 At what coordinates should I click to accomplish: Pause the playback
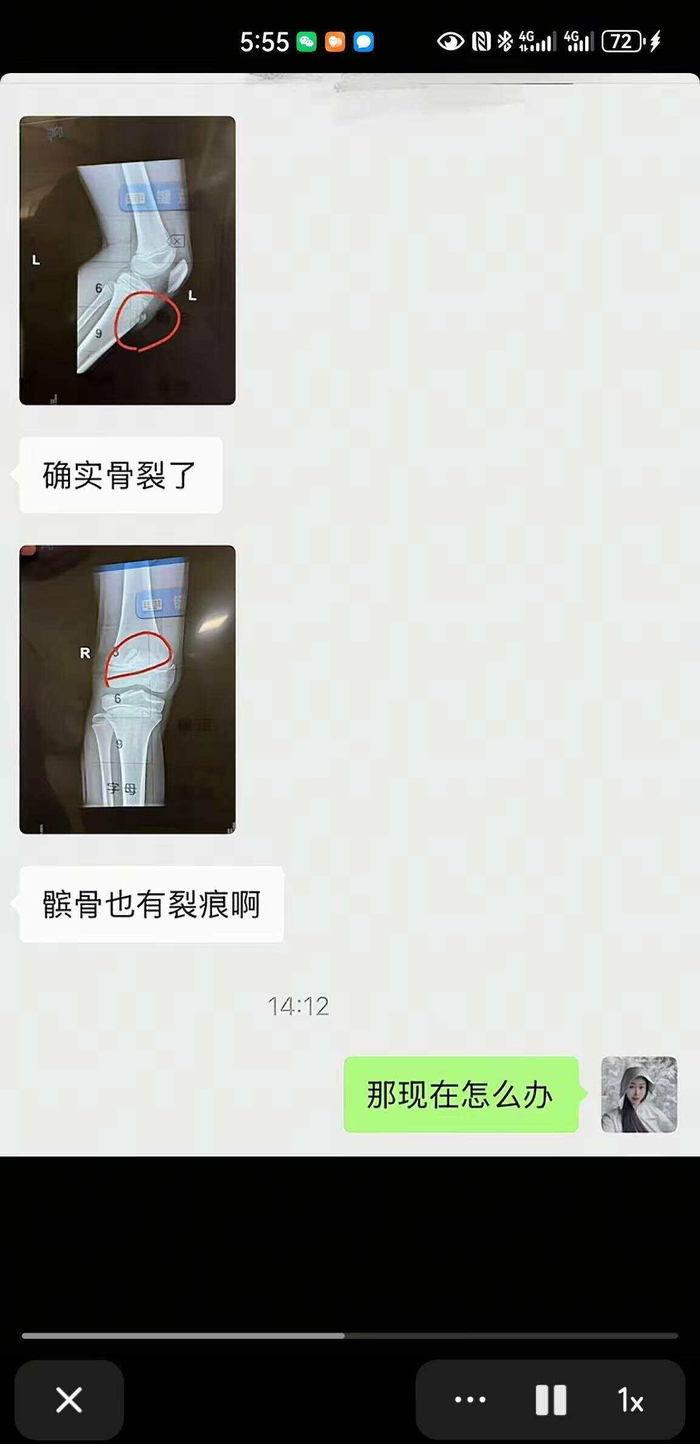pyautogui.click(x=551, y=1400)
